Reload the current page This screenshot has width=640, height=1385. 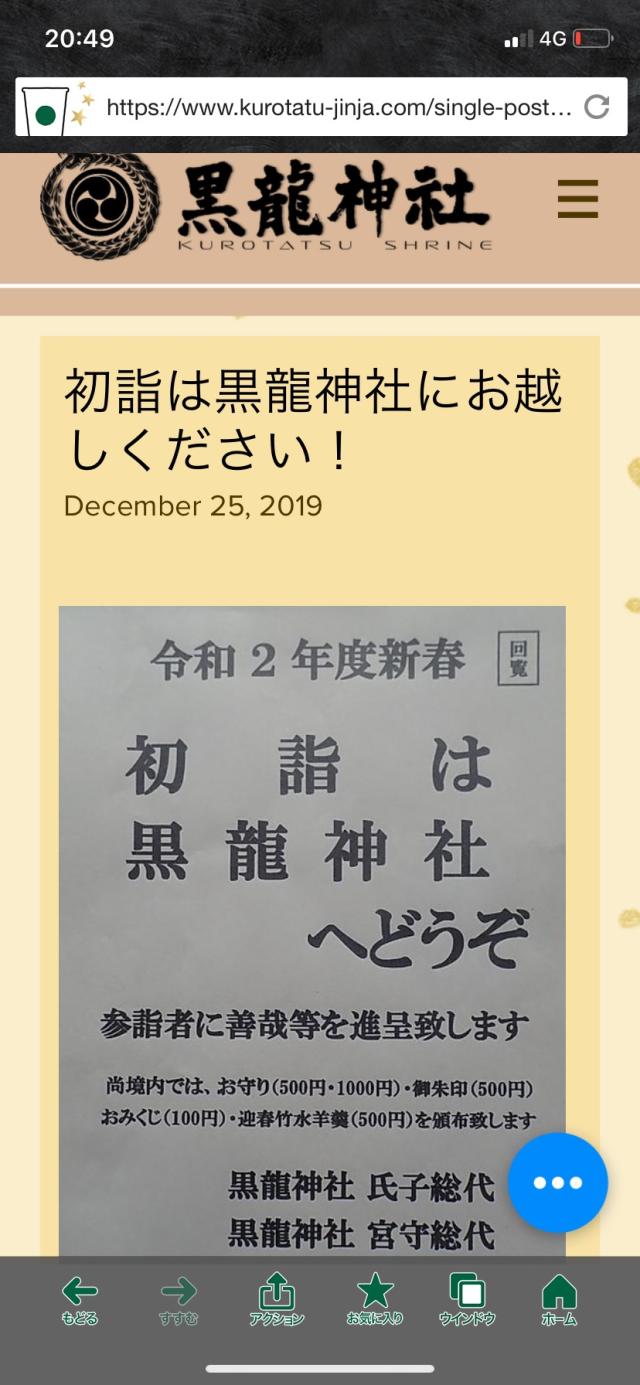click(597, 107)
